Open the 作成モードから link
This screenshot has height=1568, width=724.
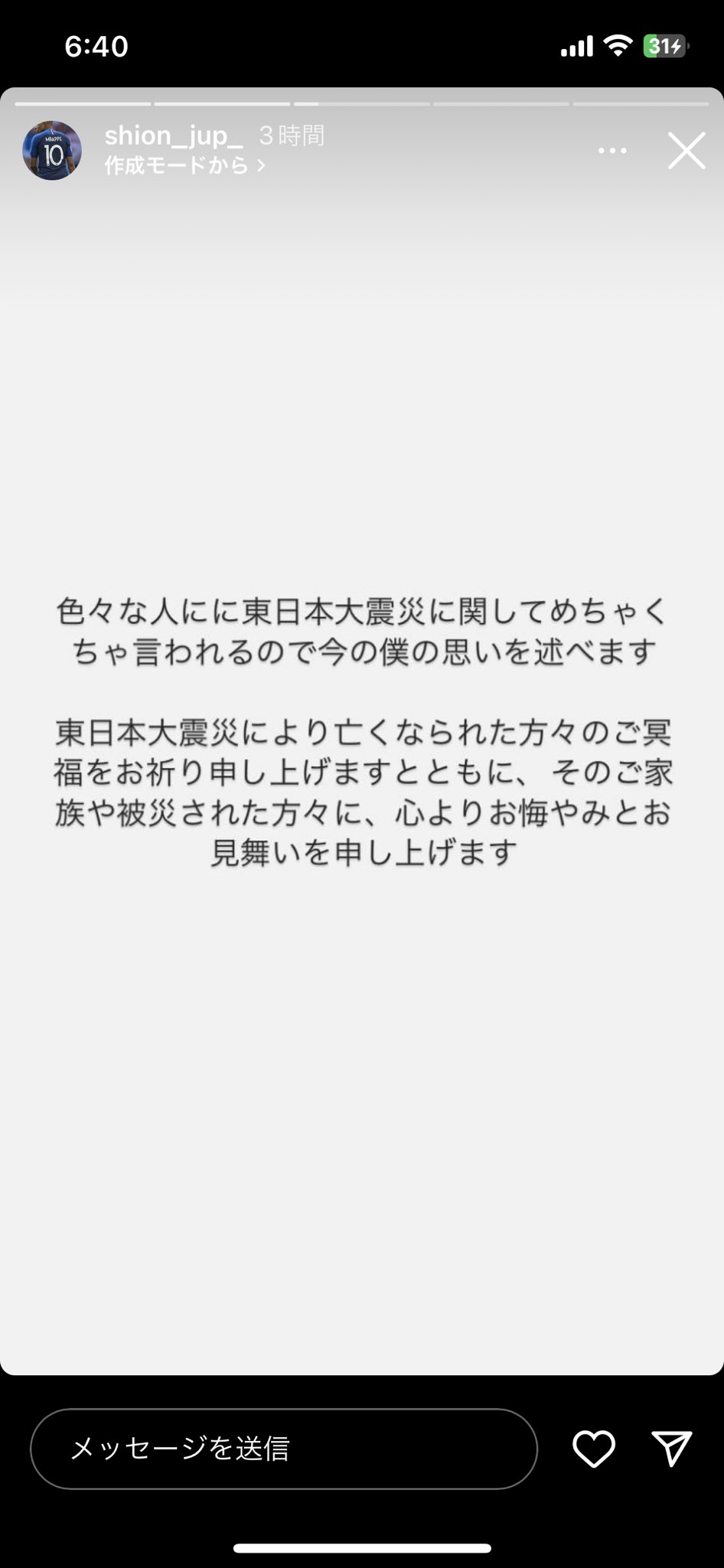pyautogui.click(x=184, y=165)
